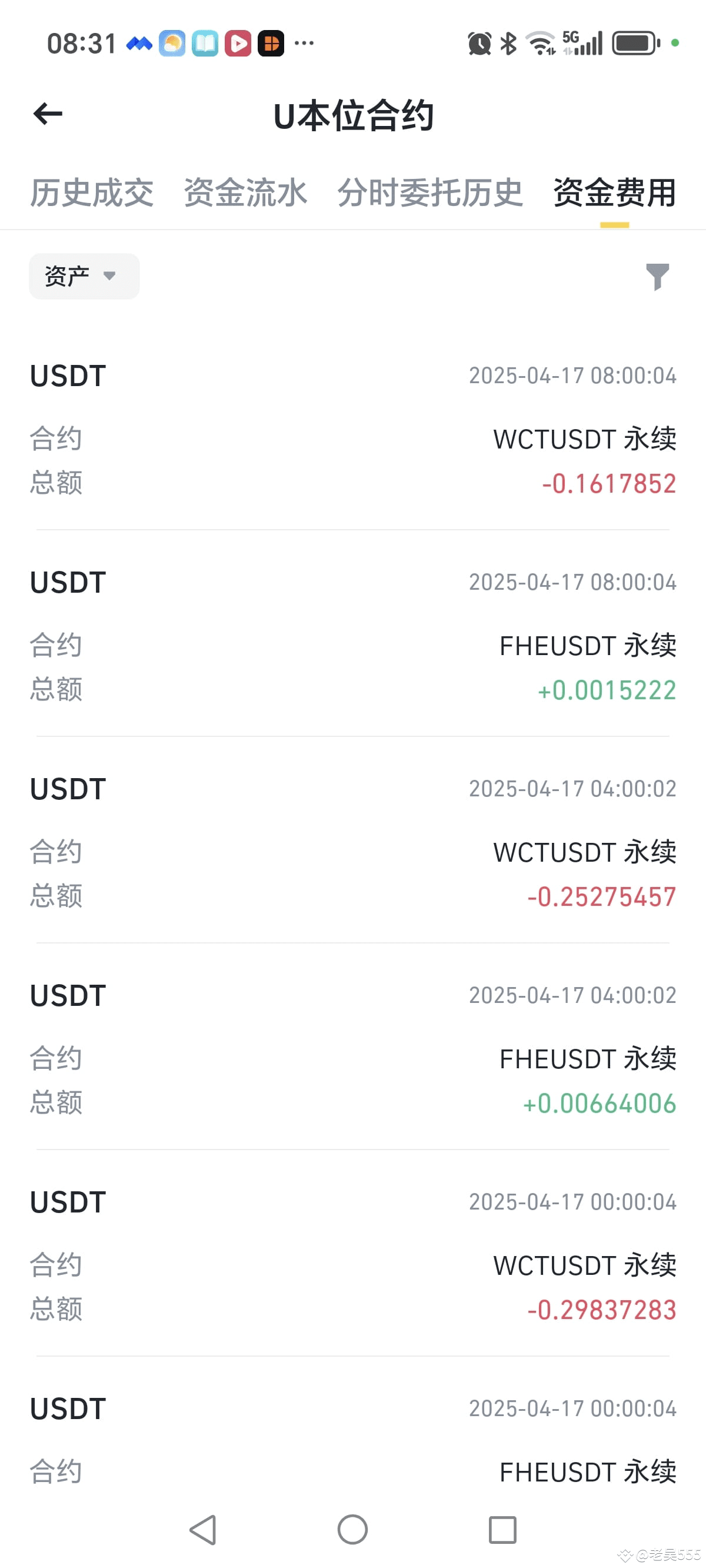Open the system recent apps view
This screenshot has width=706, height=1568.
click(x=502, y=1529)
